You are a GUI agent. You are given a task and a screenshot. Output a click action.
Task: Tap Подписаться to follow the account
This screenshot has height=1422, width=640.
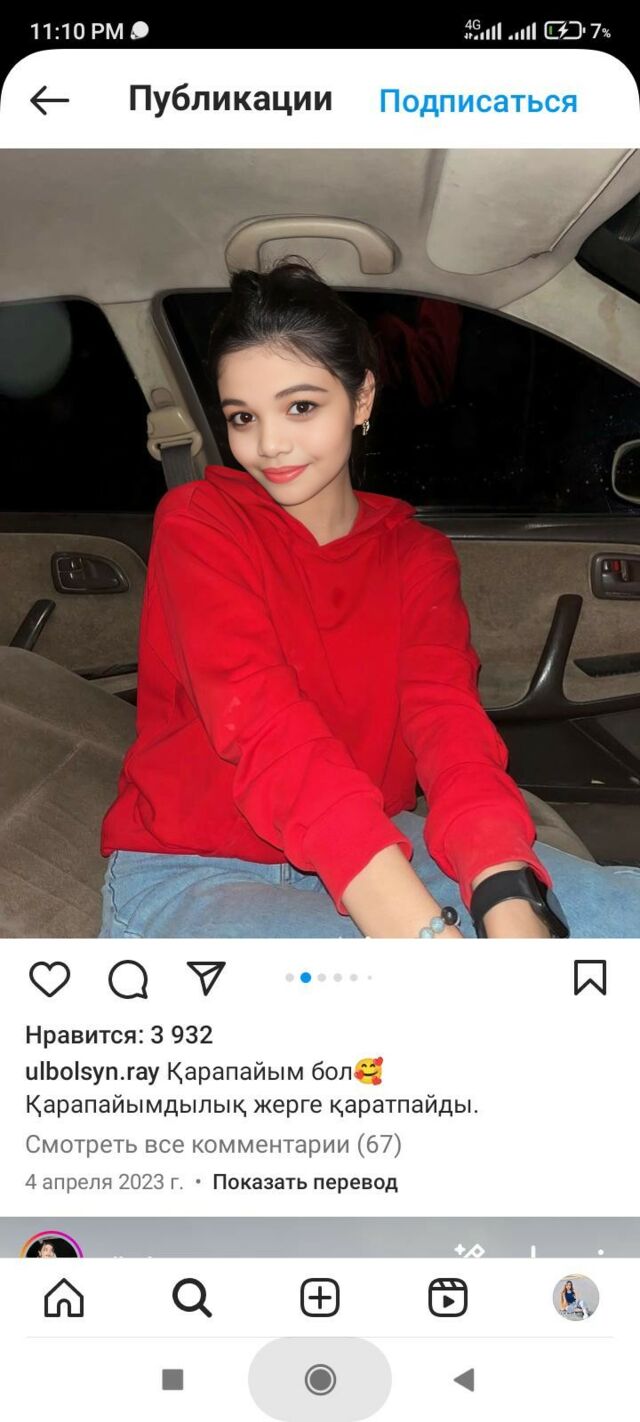pyautogui.click(x=478, y=101)
